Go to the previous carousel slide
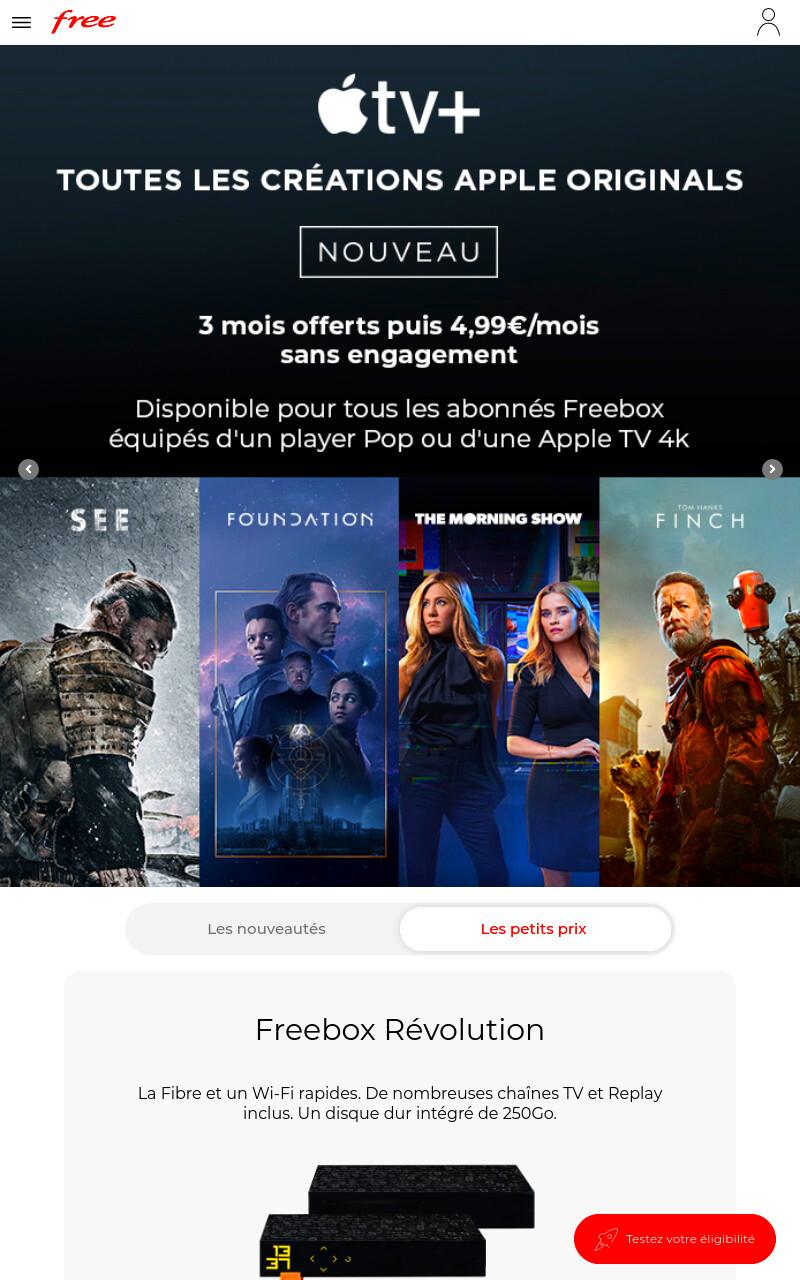Screen dimensions: 800x1280 pos(29,469)
